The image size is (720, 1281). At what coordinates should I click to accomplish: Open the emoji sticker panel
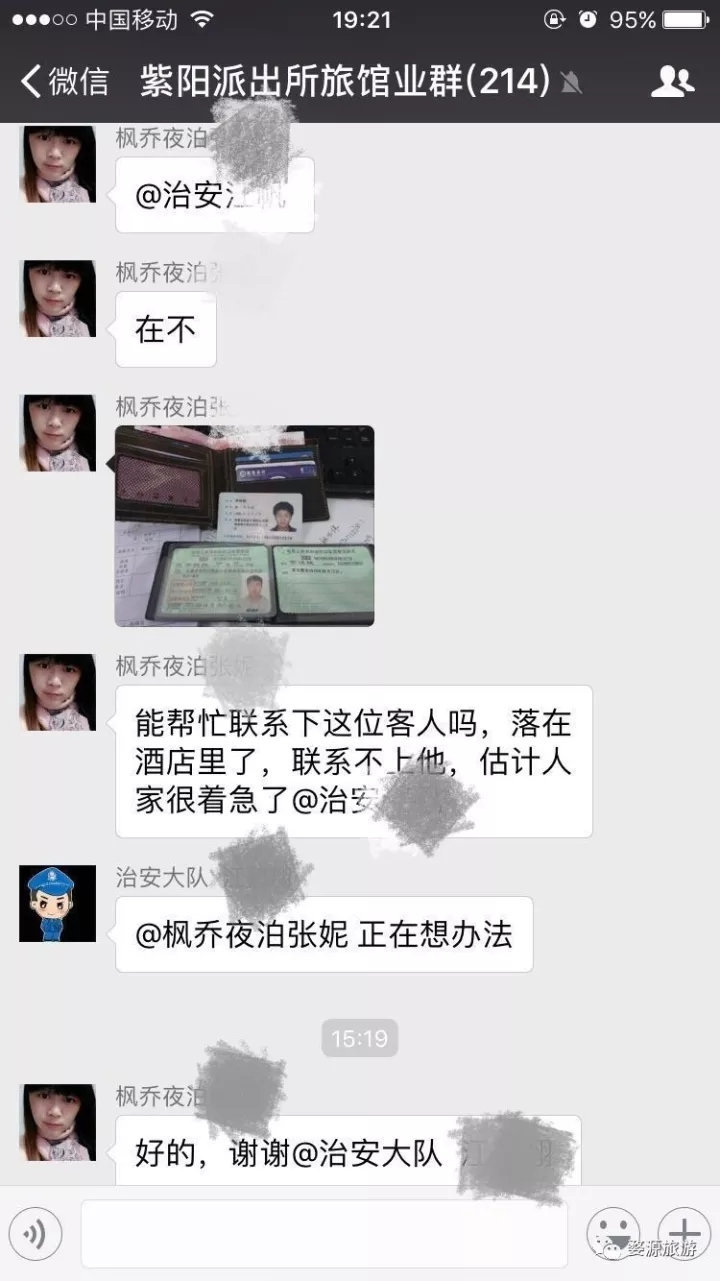(613, 1232)
